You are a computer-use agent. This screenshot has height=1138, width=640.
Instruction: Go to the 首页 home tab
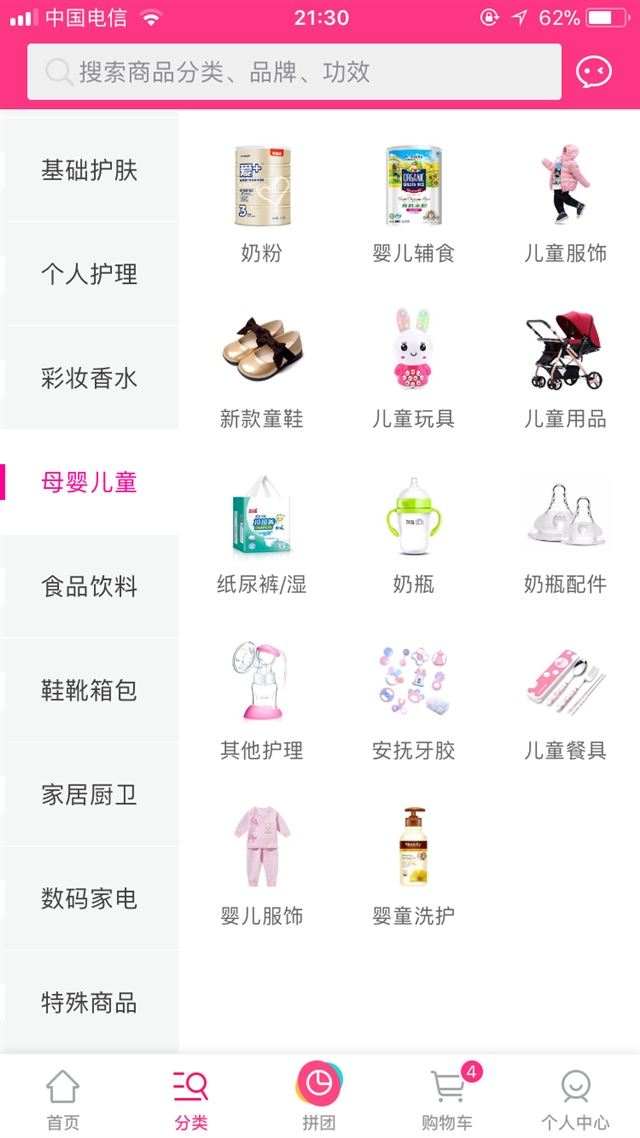63,1098
